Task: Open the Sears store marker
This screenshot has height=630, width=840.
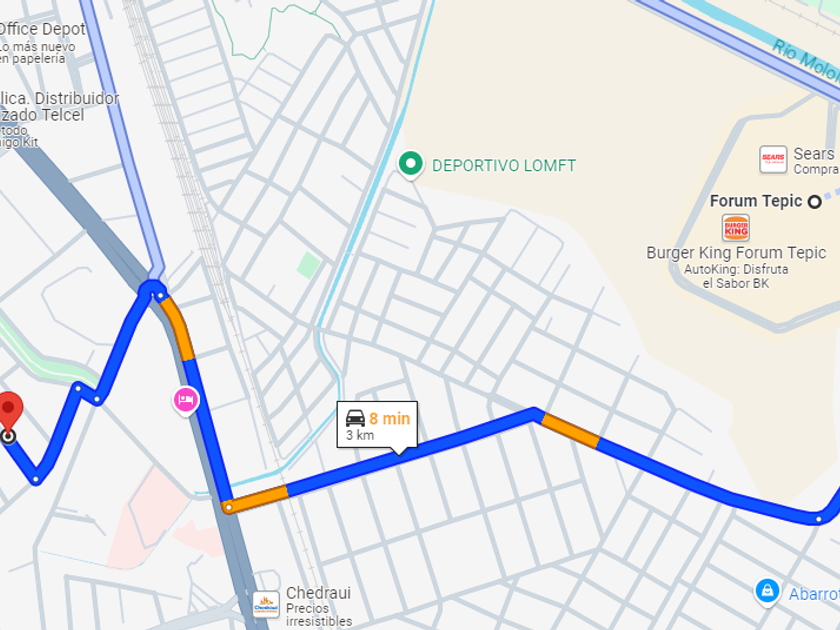Action: [773, 159]
